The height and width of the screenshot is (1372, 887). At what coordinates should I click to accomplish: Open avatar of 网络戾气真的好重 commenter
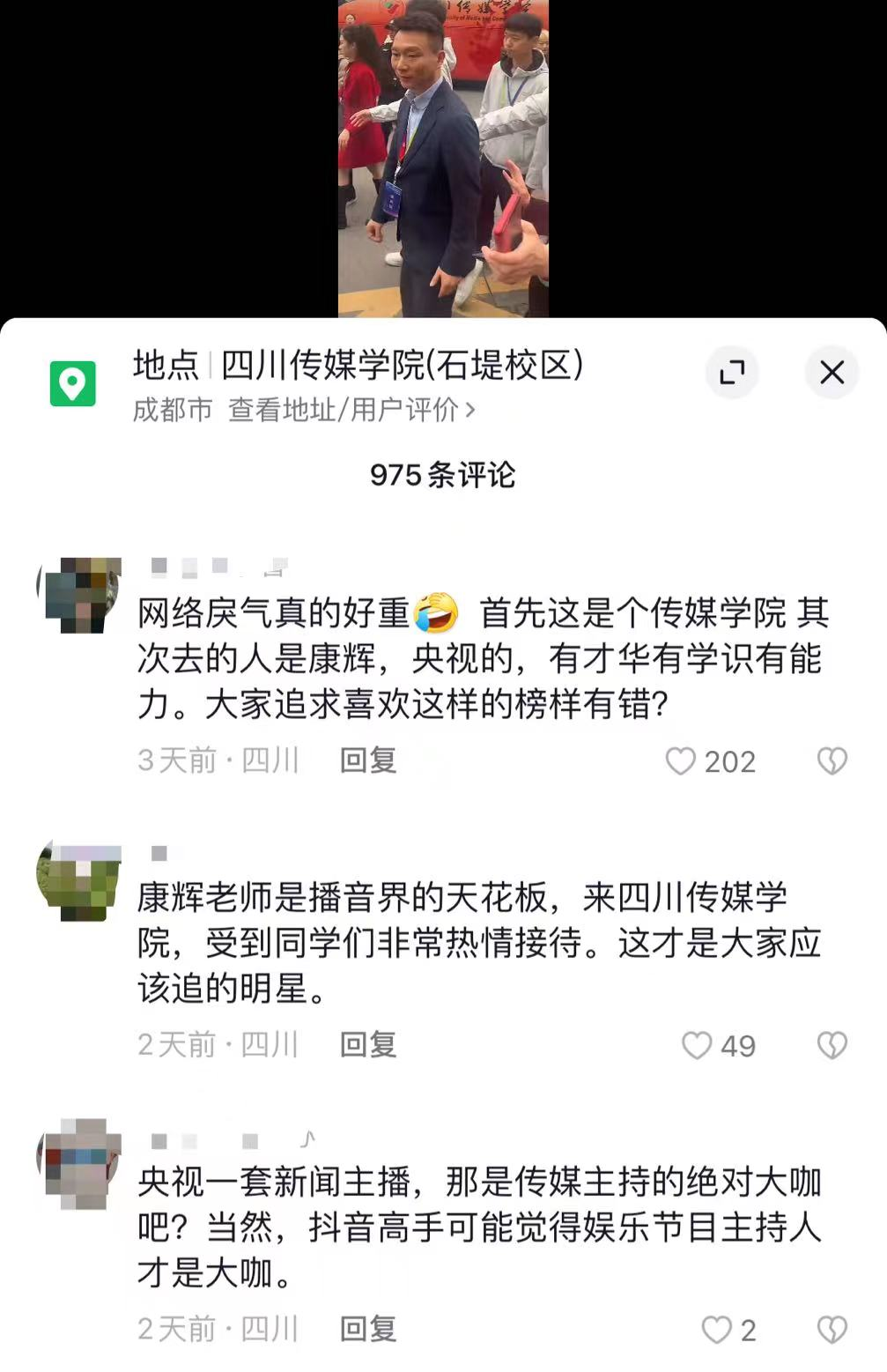81,595
